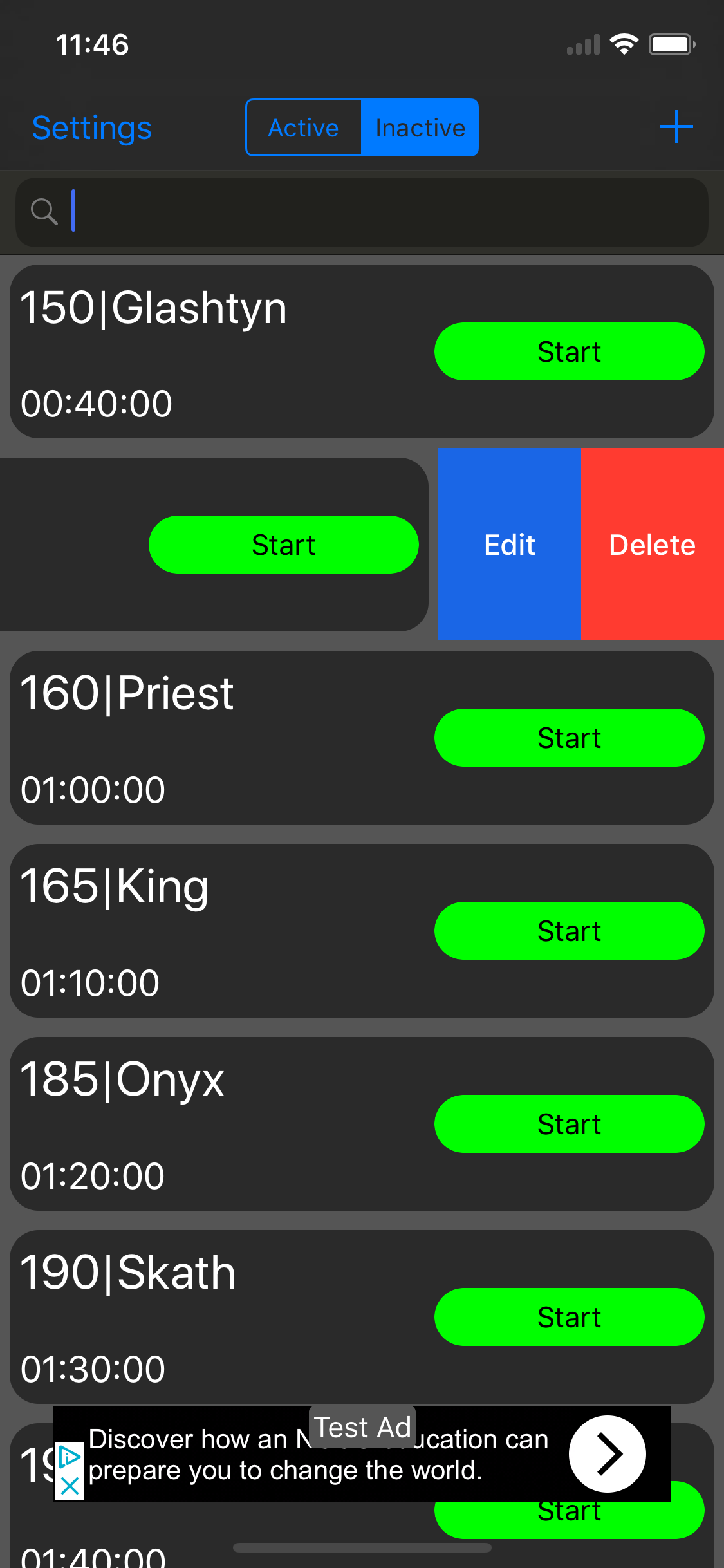Open the ad's arrow button

click(x=607, y=1453)
